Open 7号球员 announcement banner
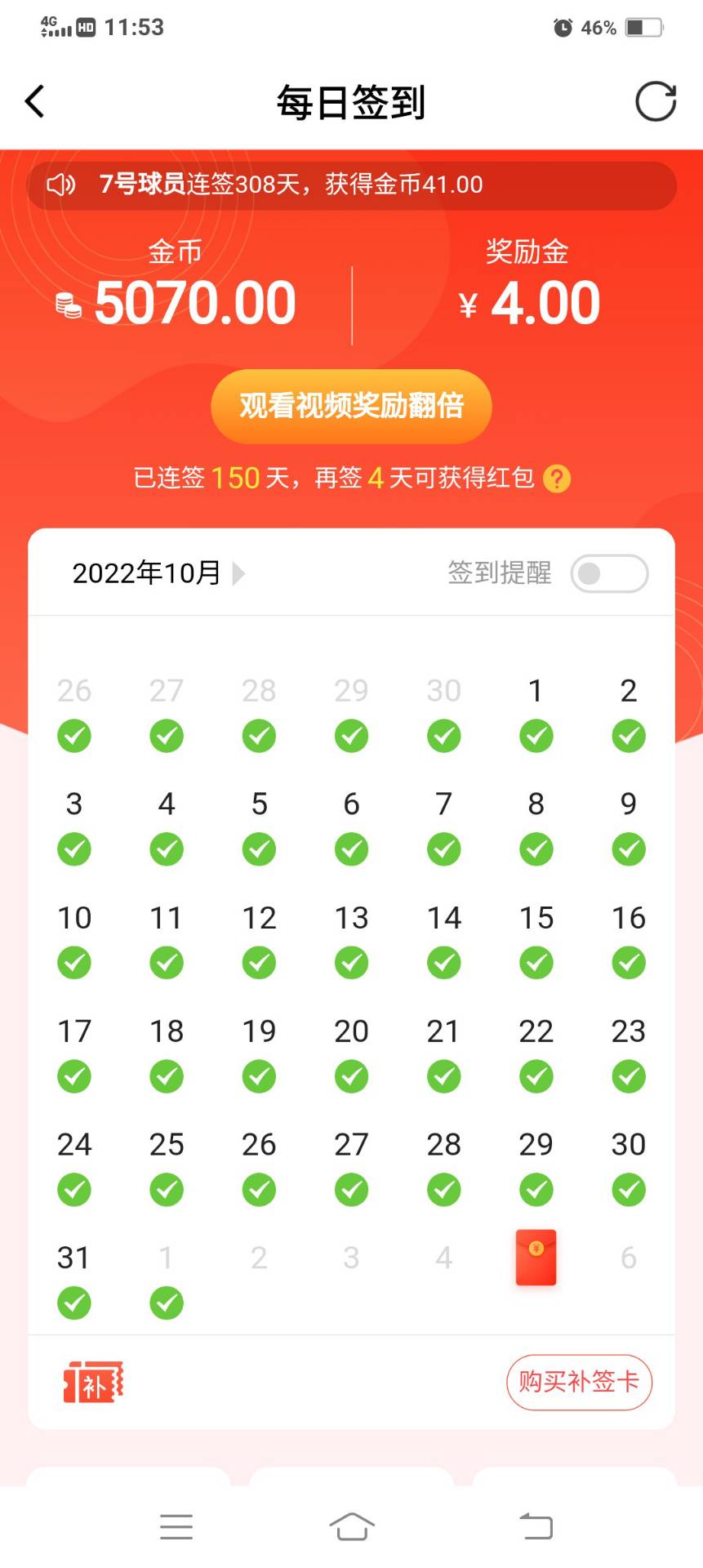 click(x=351, y=185)
